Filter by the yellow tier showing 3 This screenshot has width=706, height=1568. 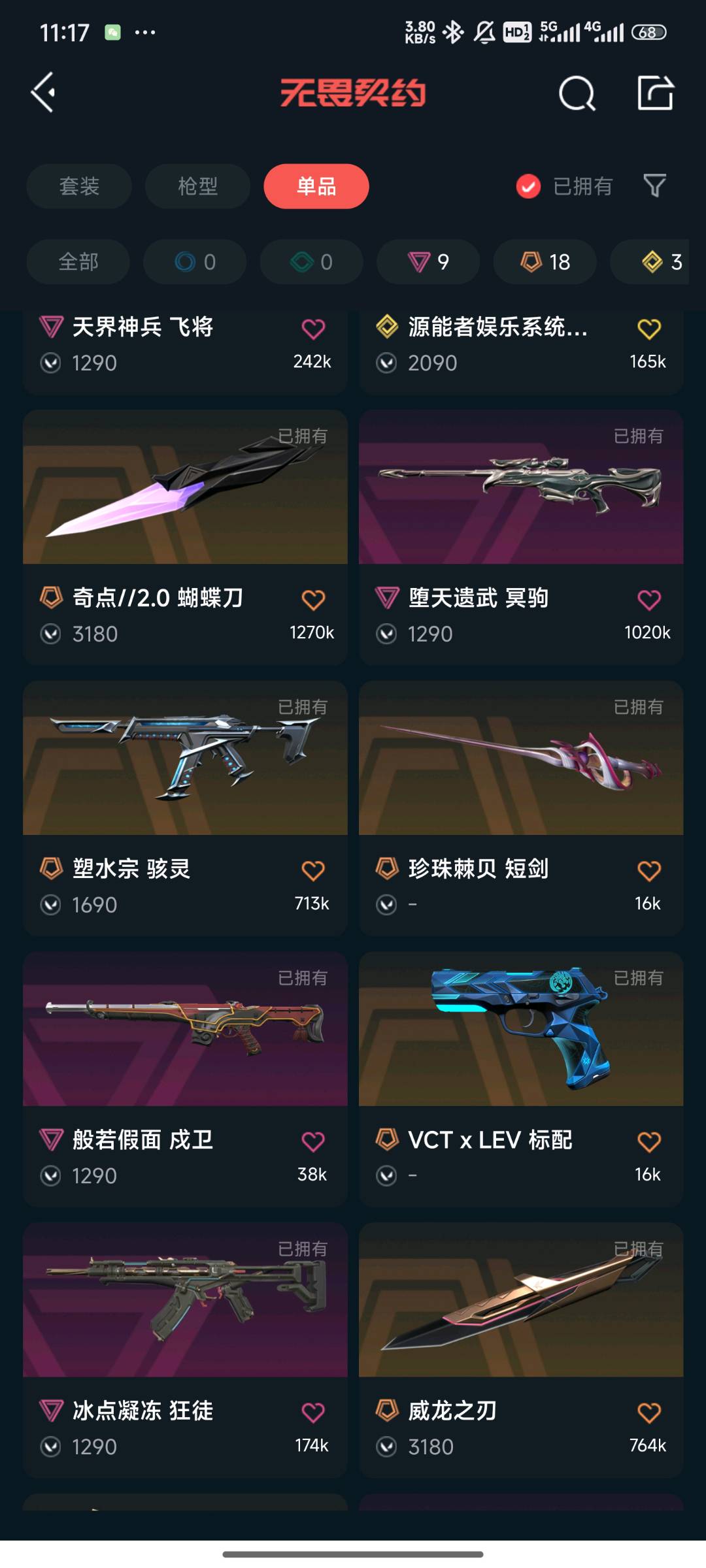(x=660, y=262)
